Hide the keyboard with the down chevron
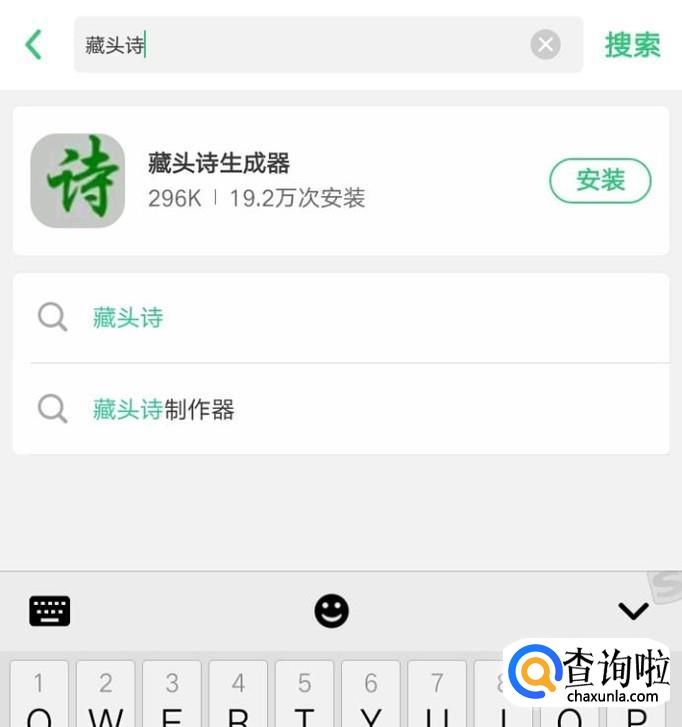682x727 pixels. point(633,611)
